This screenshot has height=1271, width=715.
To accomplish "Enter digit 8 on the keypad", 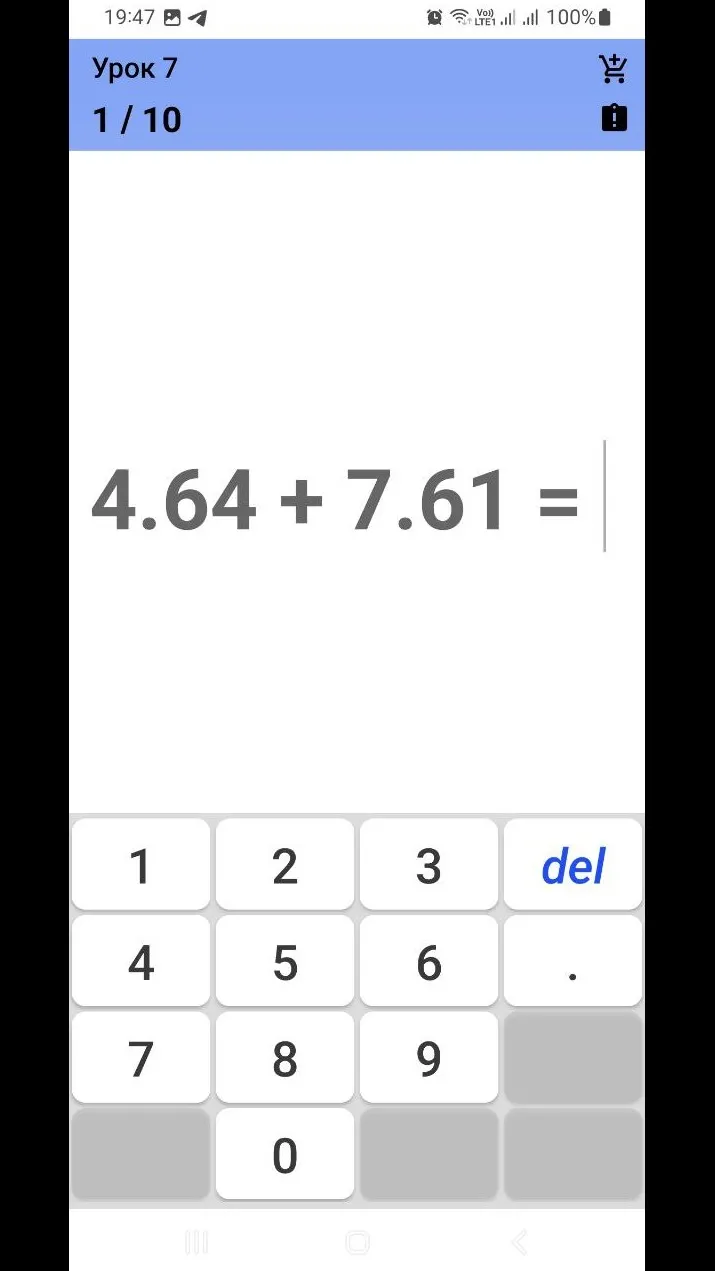I will click(x=285, y=1057).
